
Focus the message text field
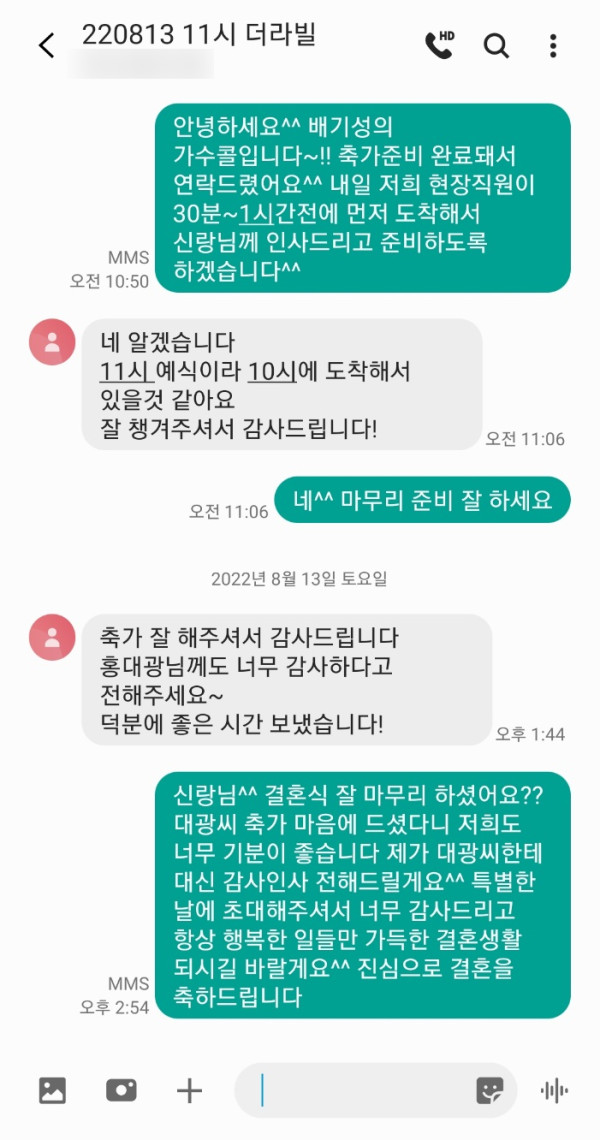360,1090
